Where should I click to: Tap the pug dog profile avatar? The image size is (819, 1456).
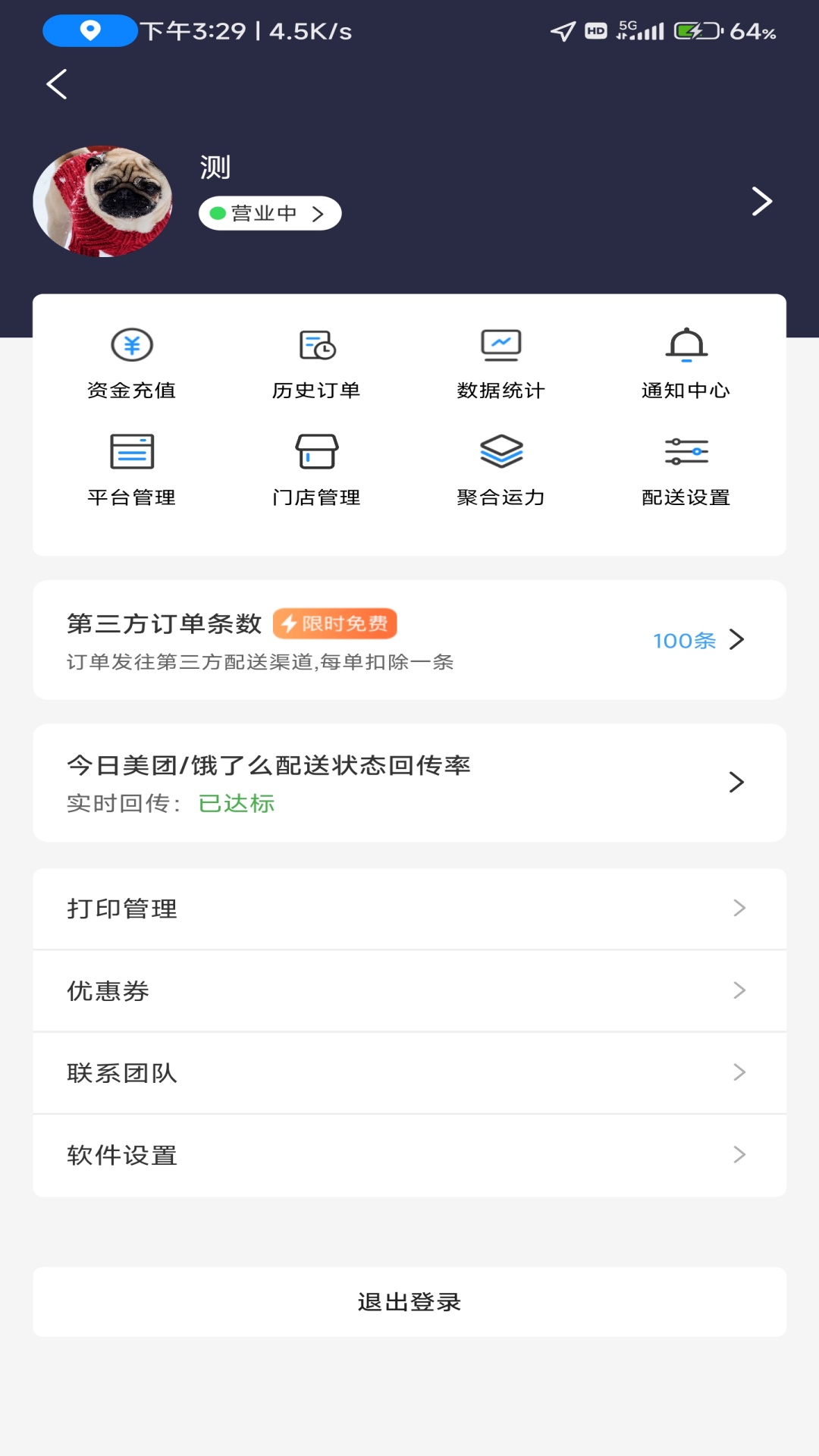click(105, 199)
